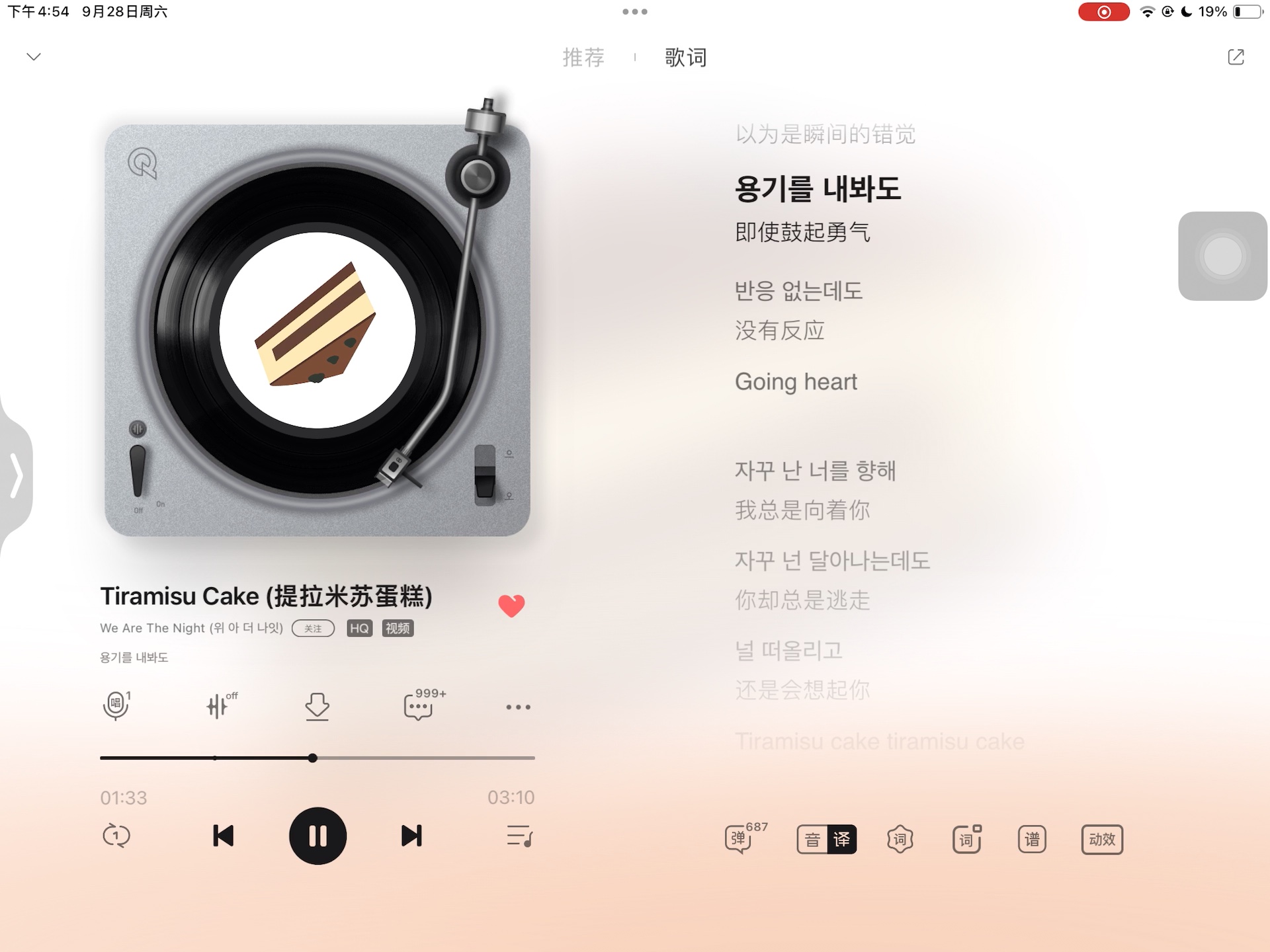Follow the artist via 关注 button
Screen dimensions: 1270x952
tap(313, 628)
